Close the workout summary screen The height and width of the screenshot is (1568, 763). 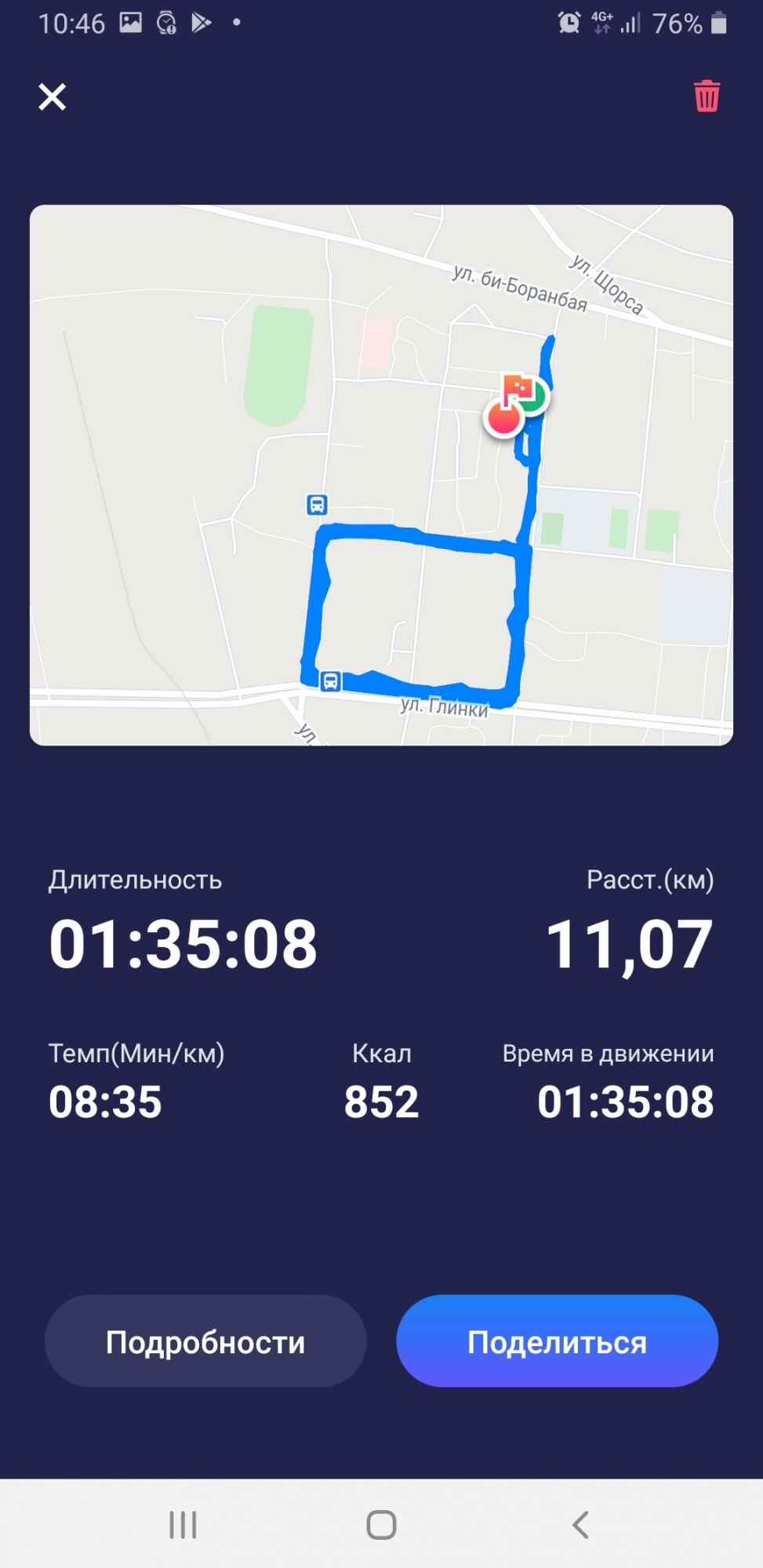click(x=53, y=97)
